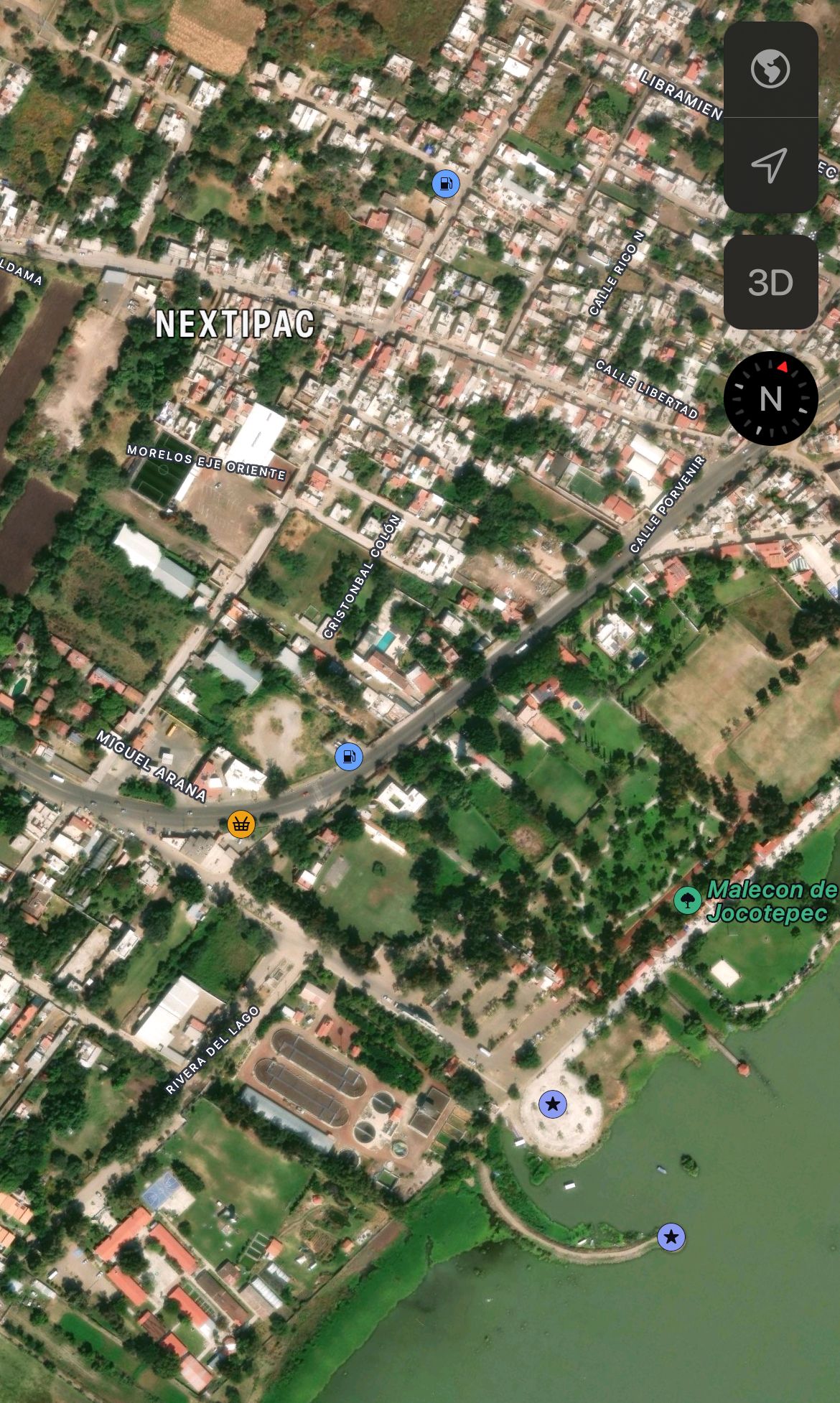Center map on current location arrow

(x=770, y=165)
